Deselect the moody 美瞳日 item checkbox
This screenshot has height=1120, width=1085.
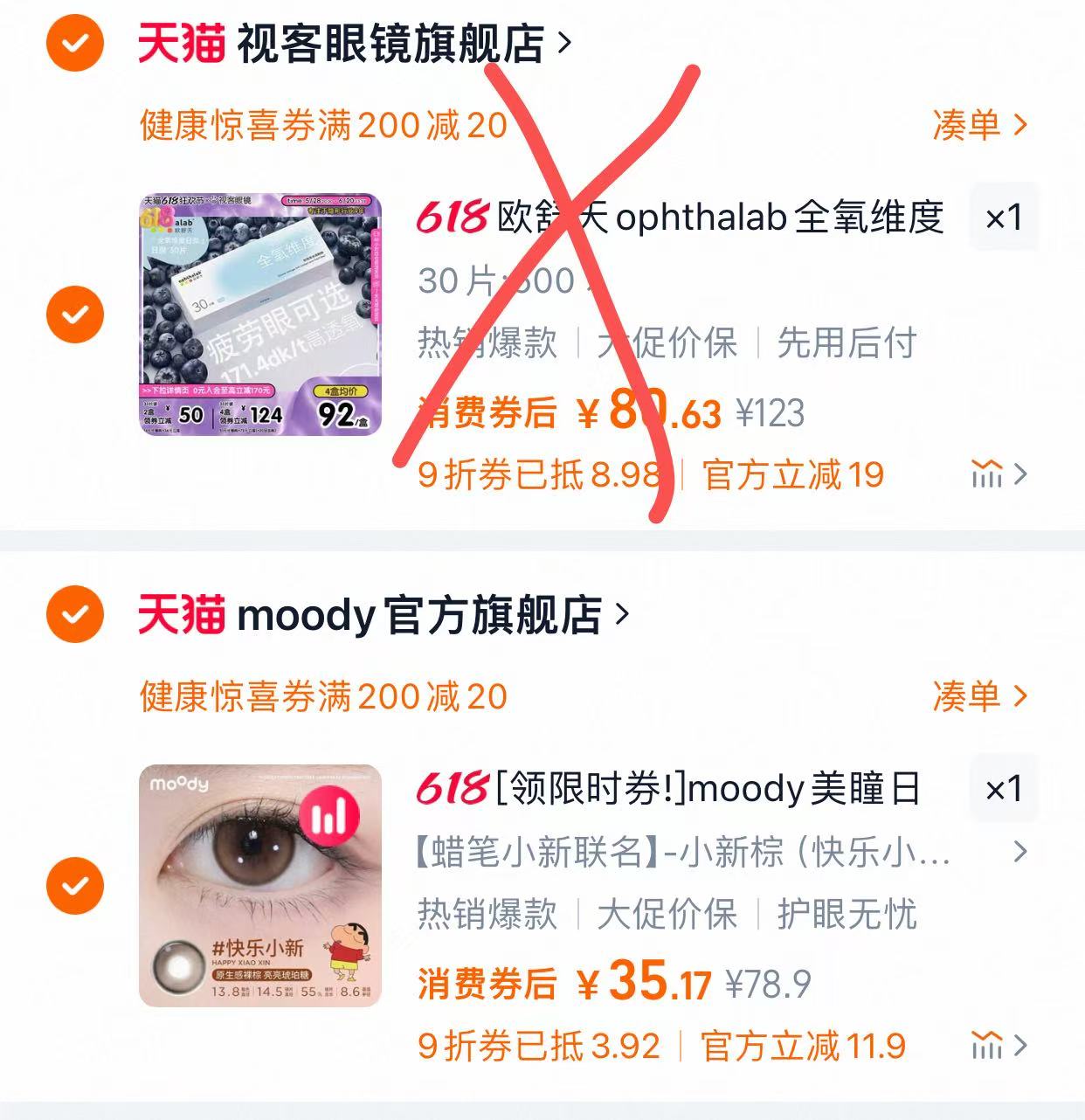74,885
